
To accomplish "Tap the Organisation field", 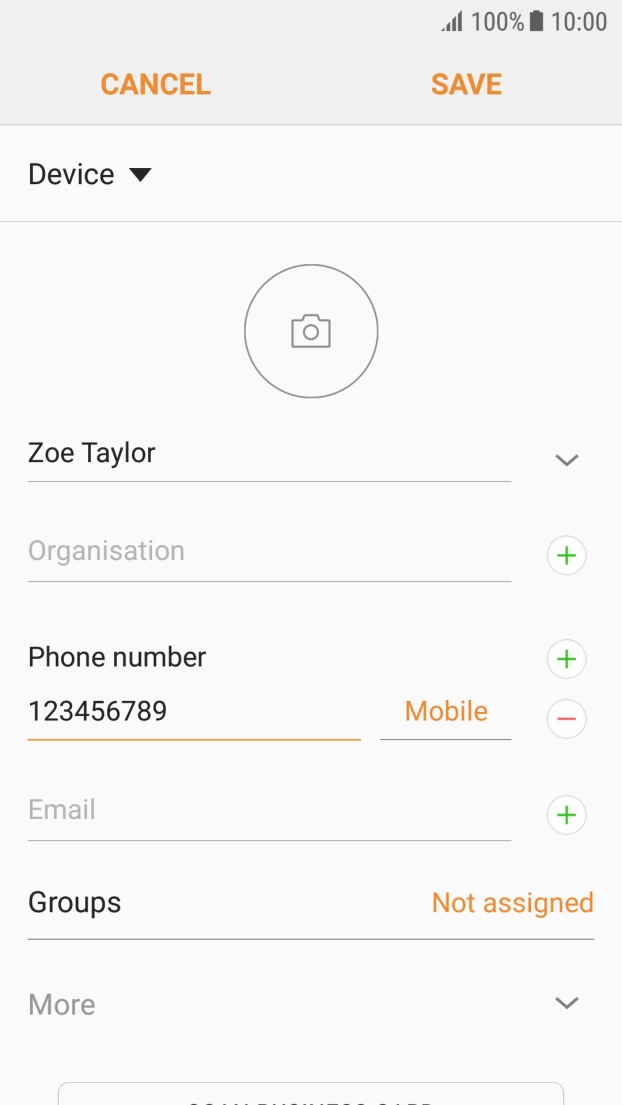I will [x=269, y=552].
